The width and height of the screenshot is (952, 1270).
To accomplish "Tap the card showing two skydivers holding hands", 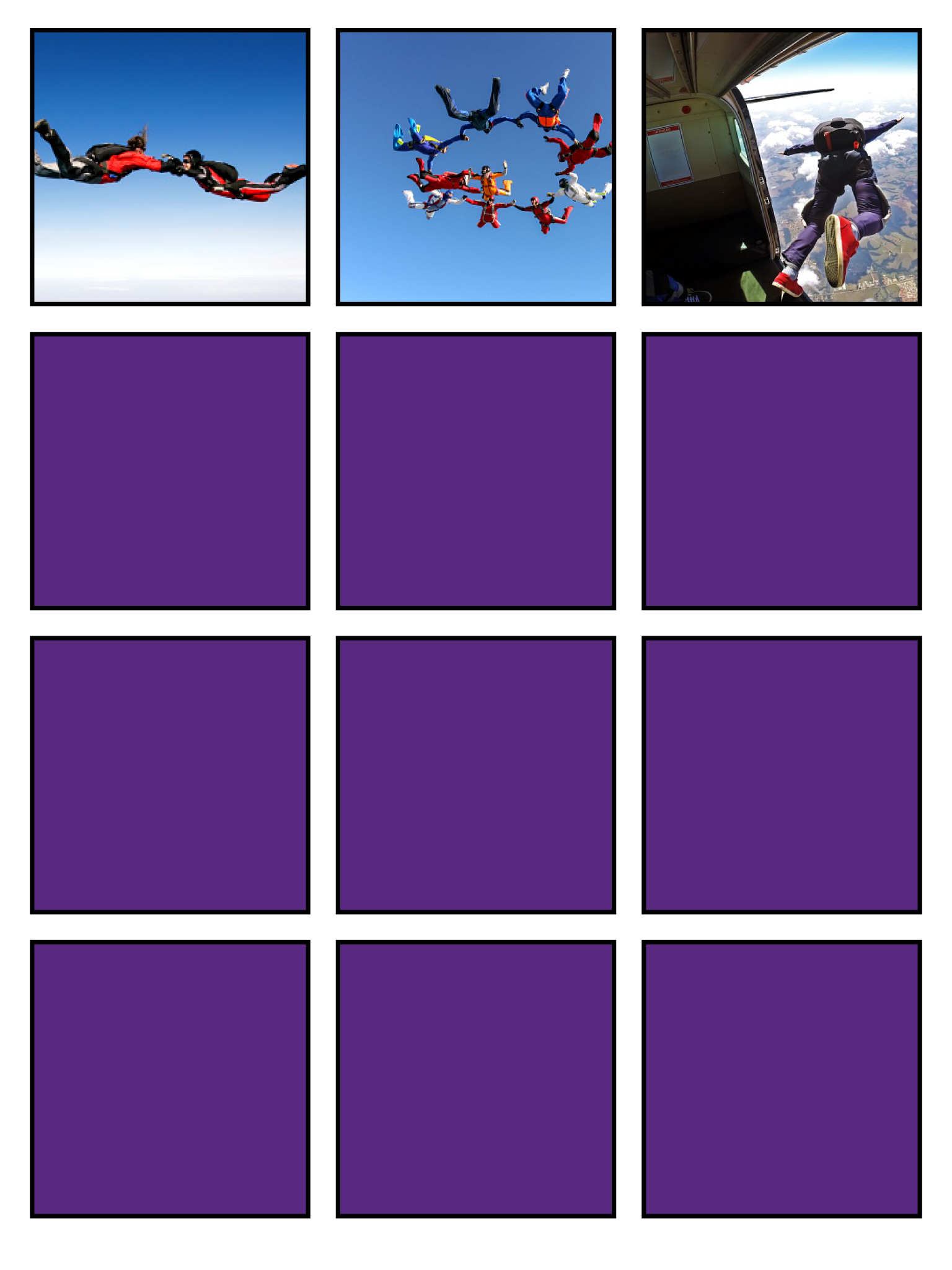I will click(170, 167).
